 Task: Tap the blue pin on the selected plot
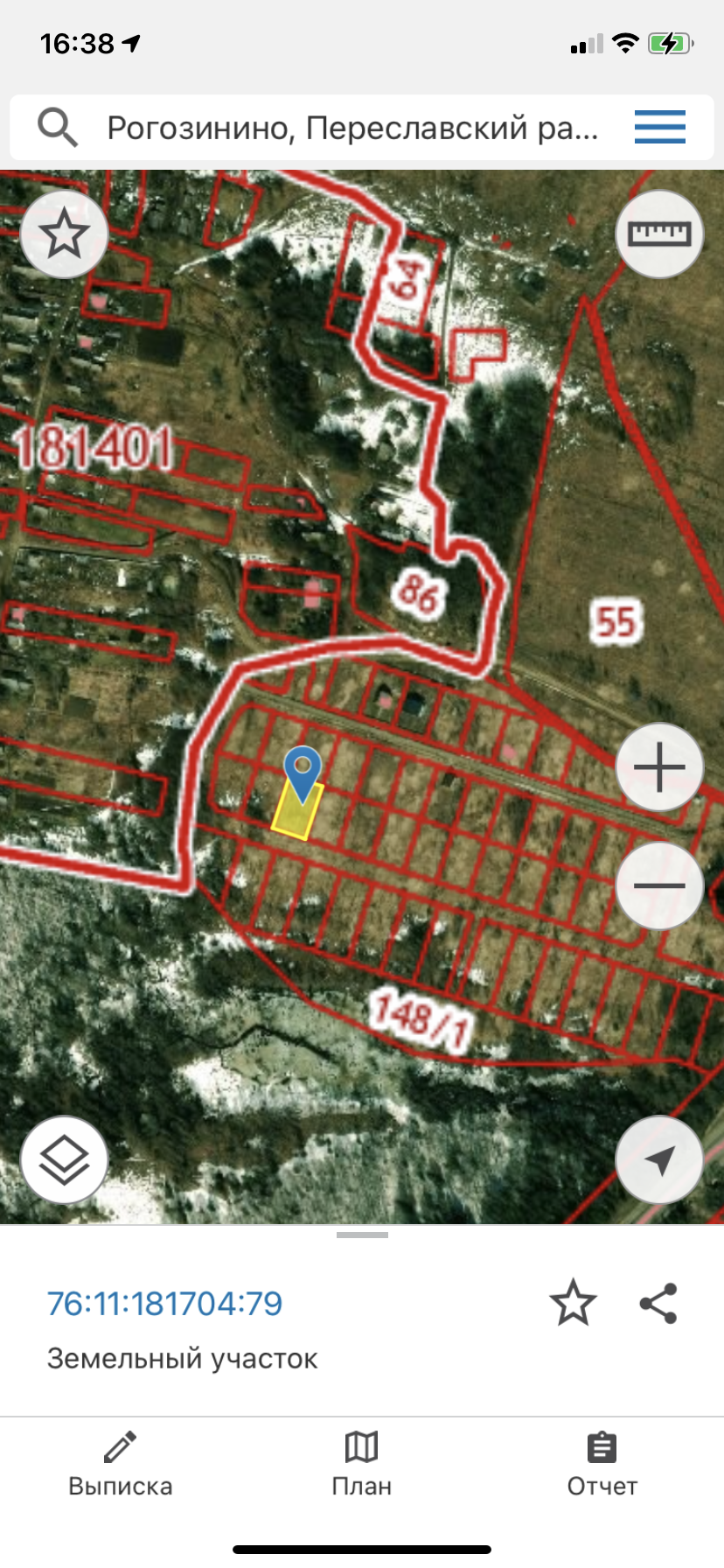tap(303, 770)
